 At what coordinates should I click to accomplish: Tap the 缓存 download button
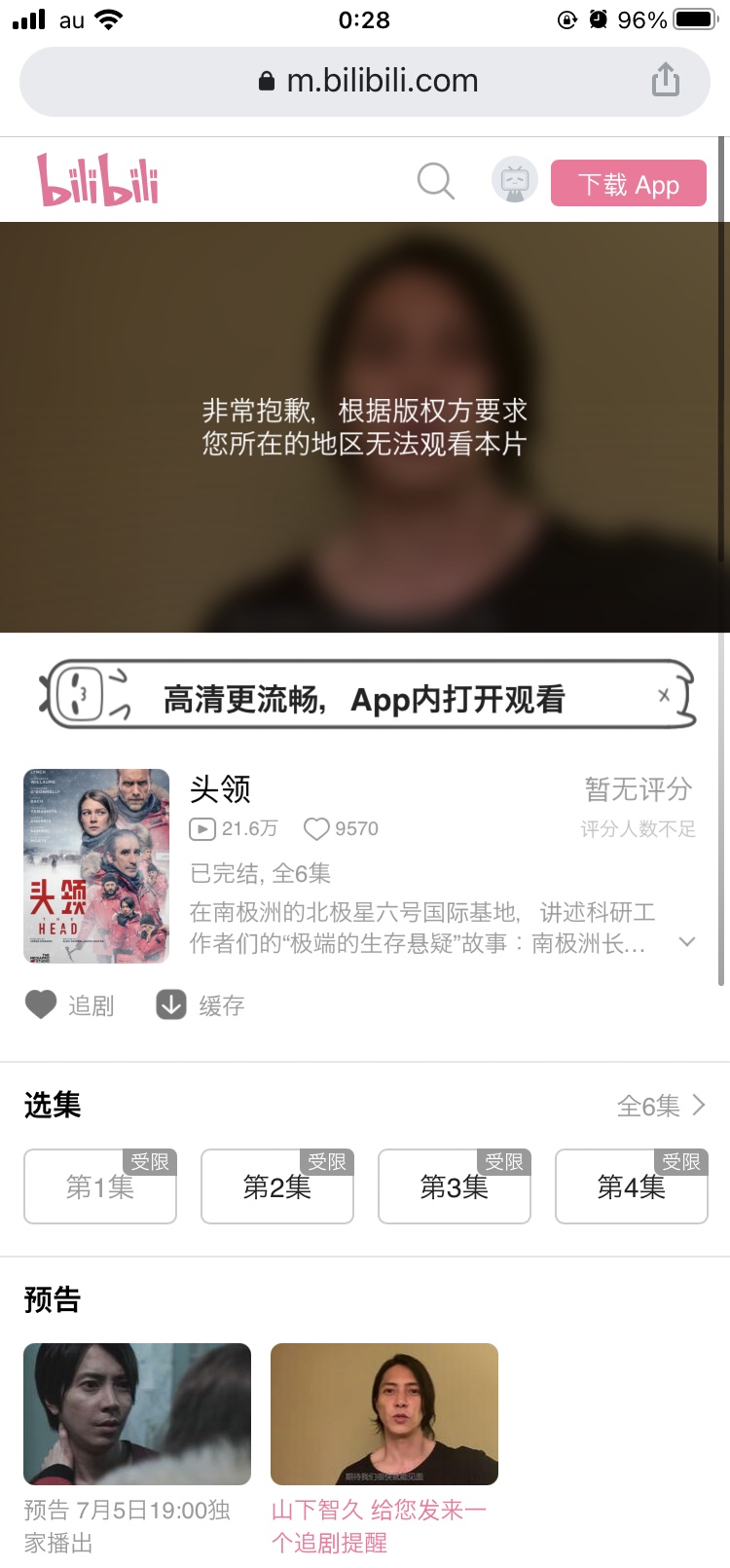pyautogui.click(x=201, y=1004)
